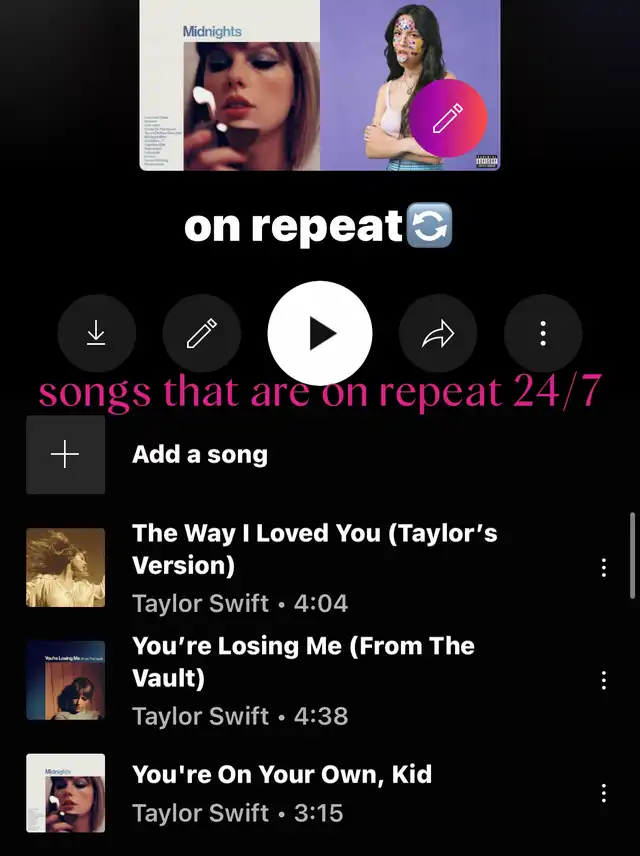Open options for You're Losing Me

[x=603, y=681]
